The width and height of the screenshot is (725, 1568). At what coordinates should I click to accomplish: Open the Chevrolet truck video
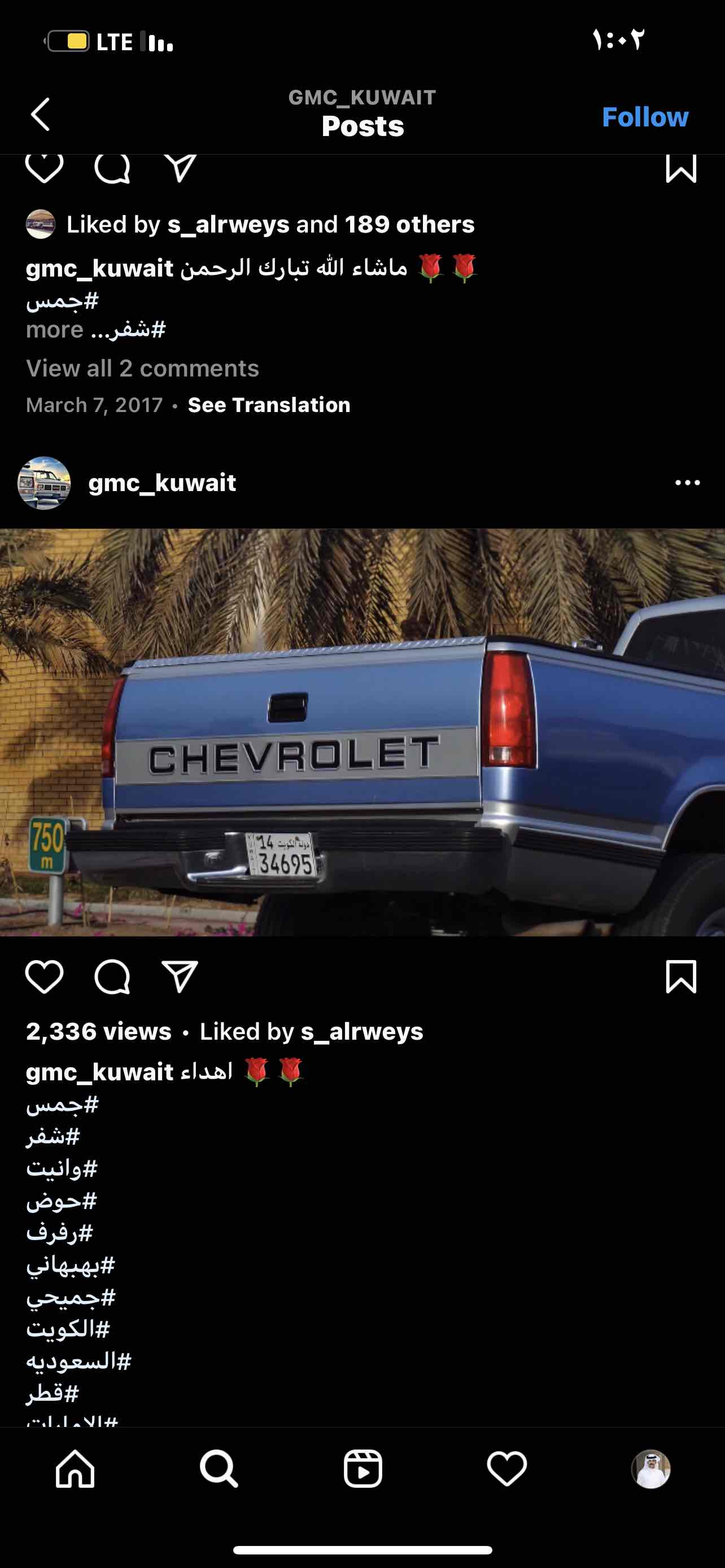point(362,732)
